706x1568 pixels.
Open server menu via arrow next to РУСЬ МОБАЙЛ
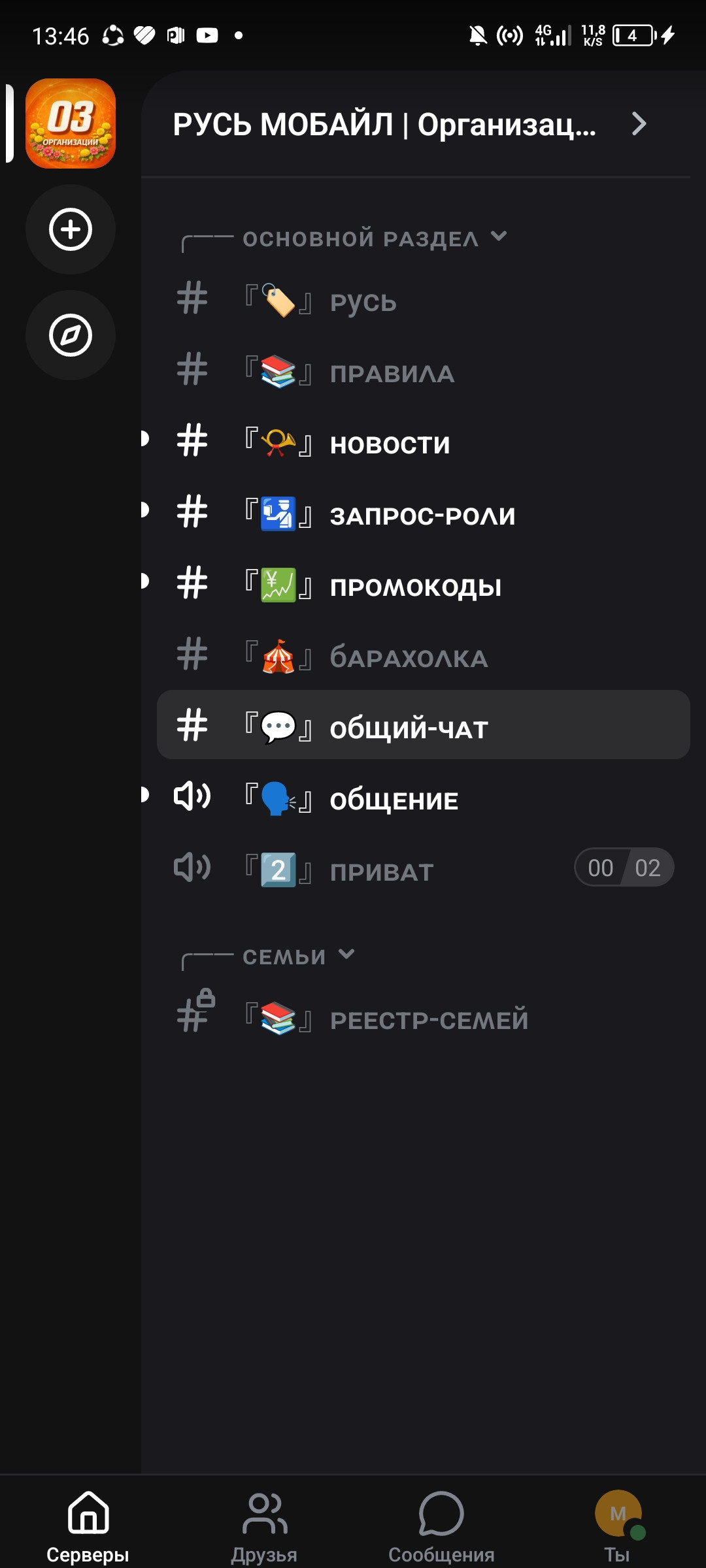pyautogui.click(x=641, y=124)
